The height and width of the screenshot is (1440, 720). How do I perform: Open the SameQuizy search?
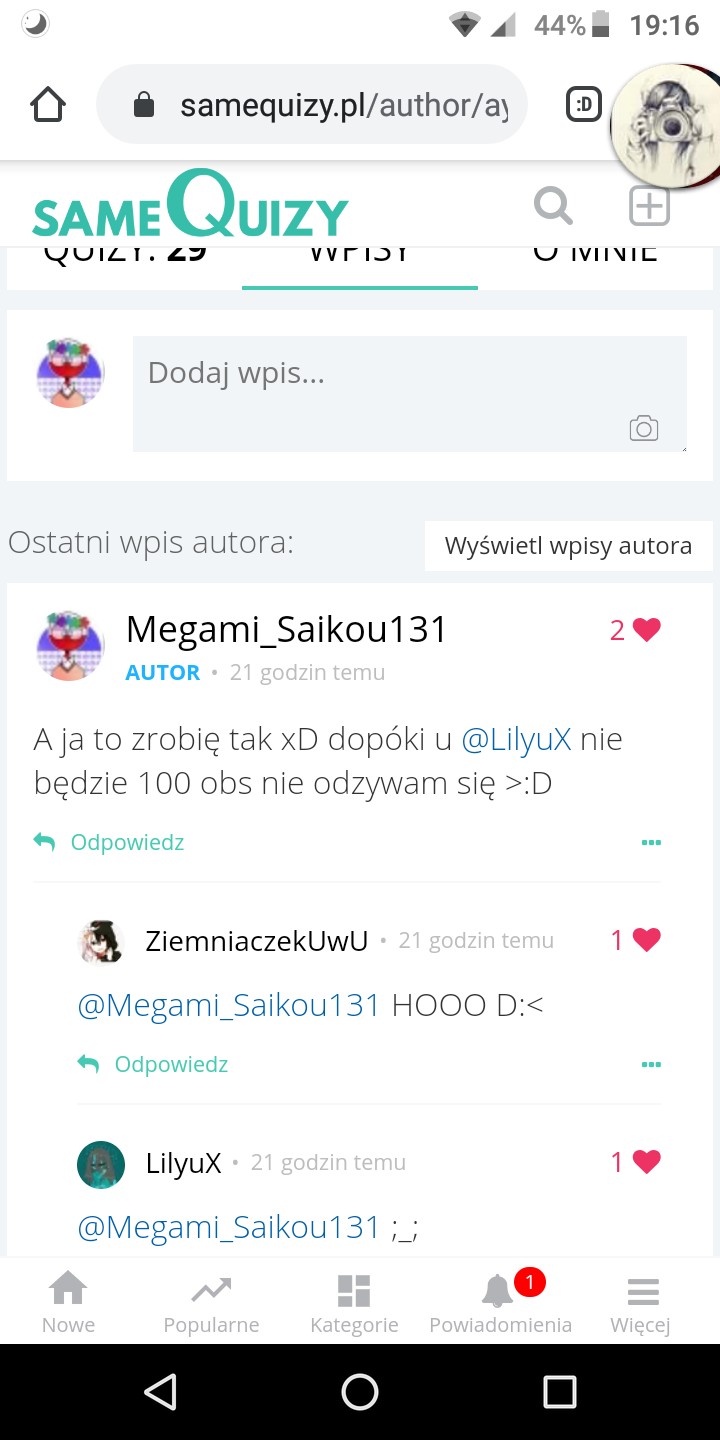(553, 207)
